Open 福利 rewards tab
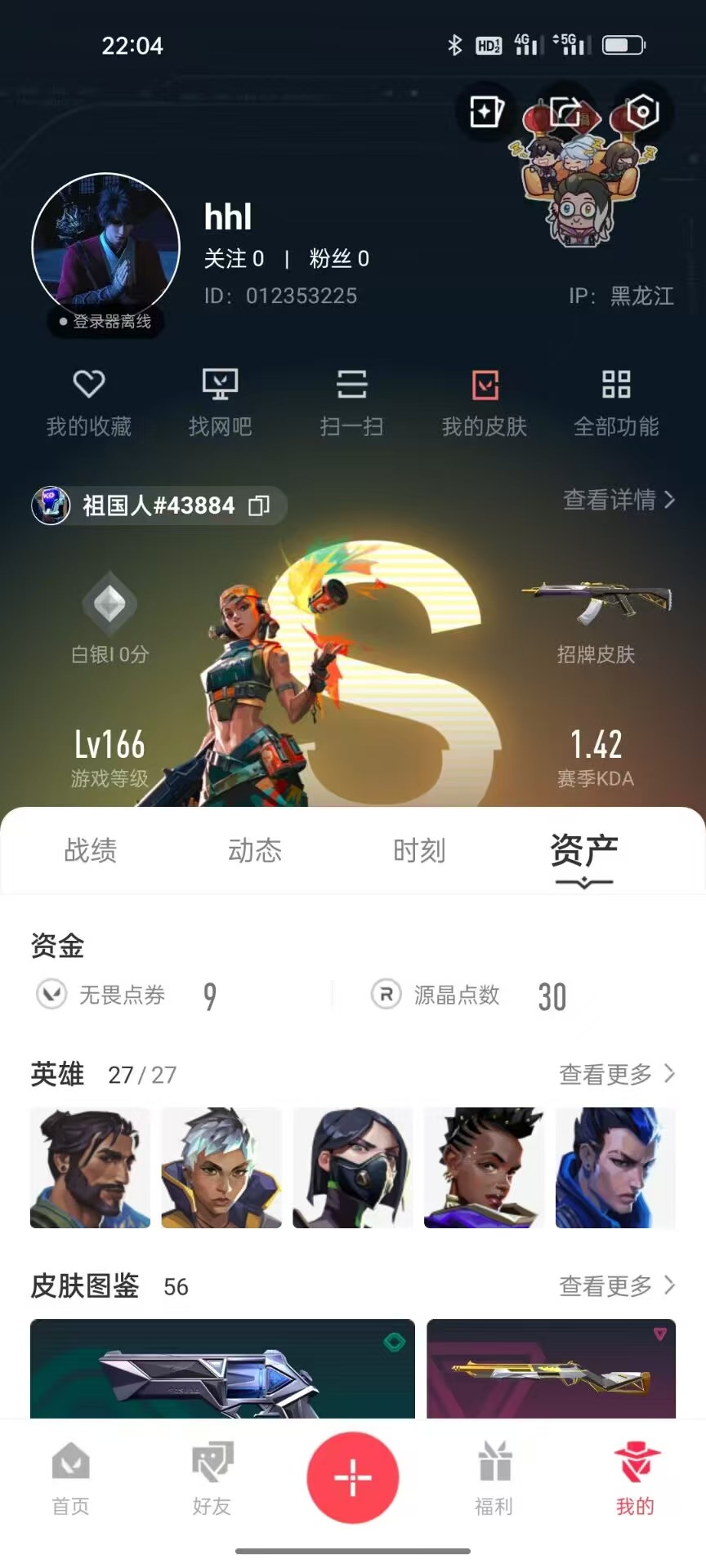Viewport: 706px width, 1568px height. coord(494,1478)
